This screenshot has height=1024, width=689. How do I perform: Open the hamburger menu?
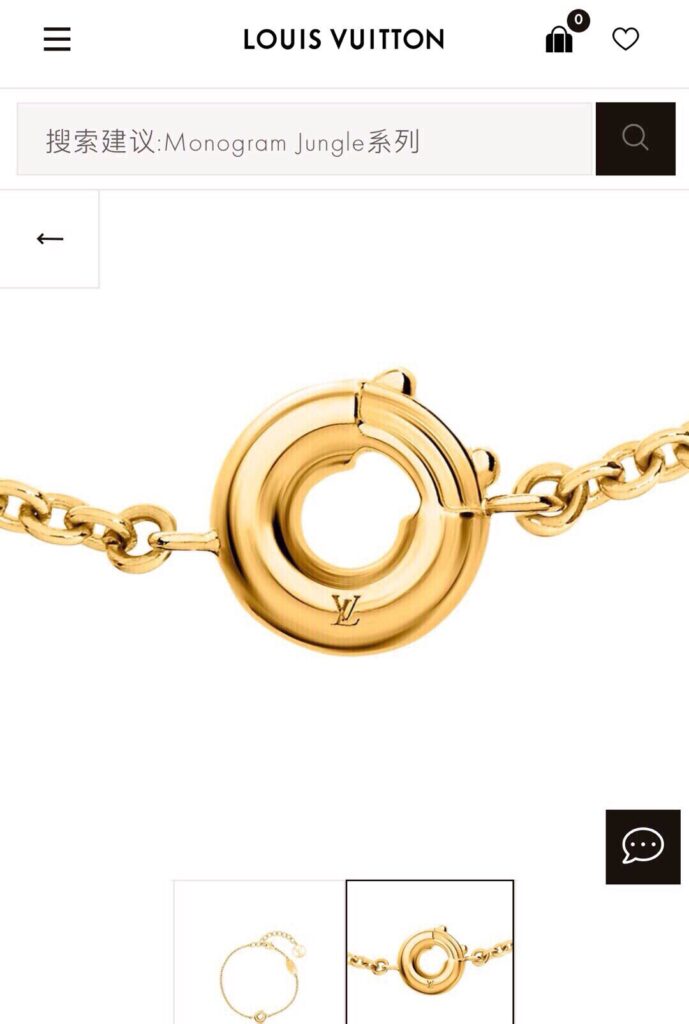[57, 39]
